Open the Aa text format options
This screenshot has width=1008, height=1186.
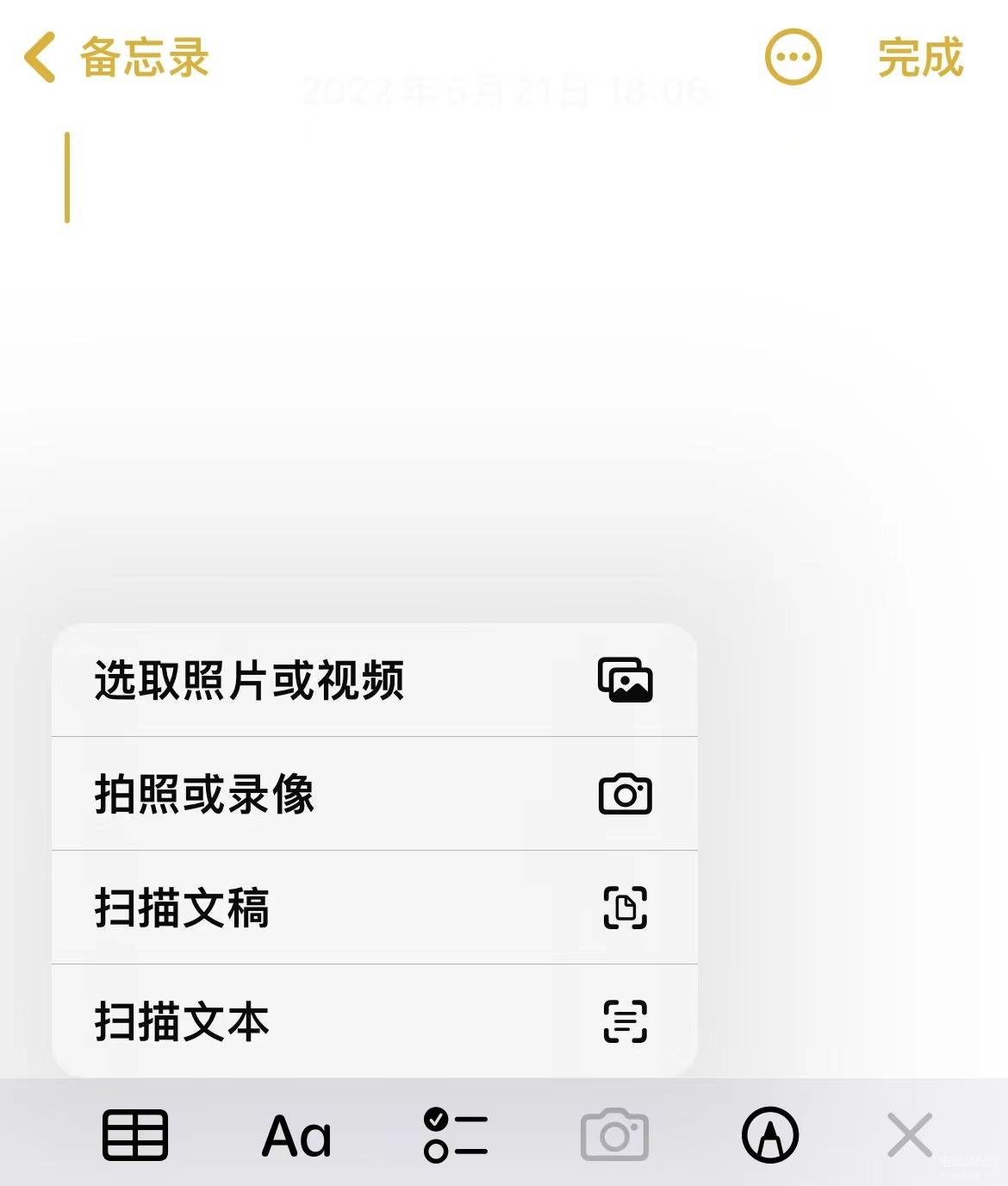[x=296, y=1136]
